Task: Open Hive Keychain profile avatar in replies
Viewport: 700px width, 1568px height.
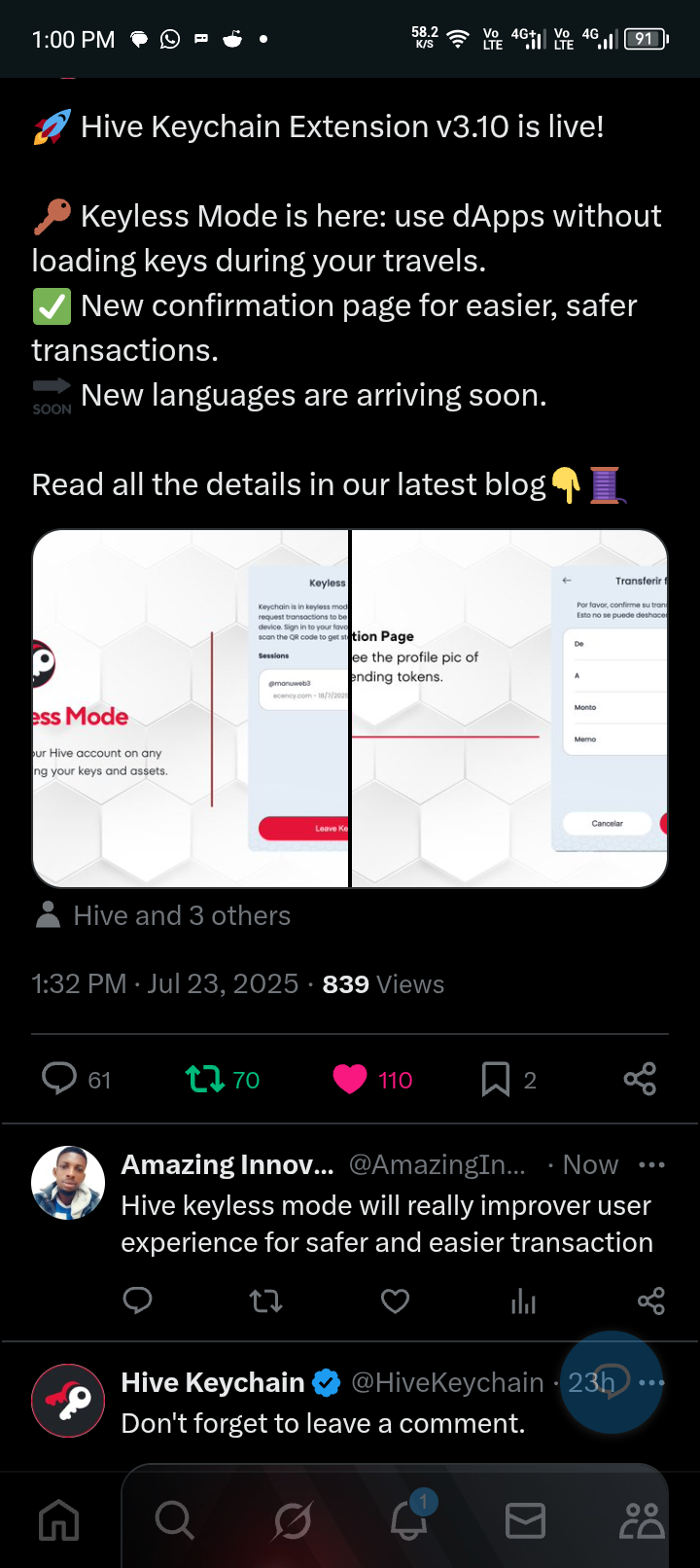Action: coord(68,1401)
